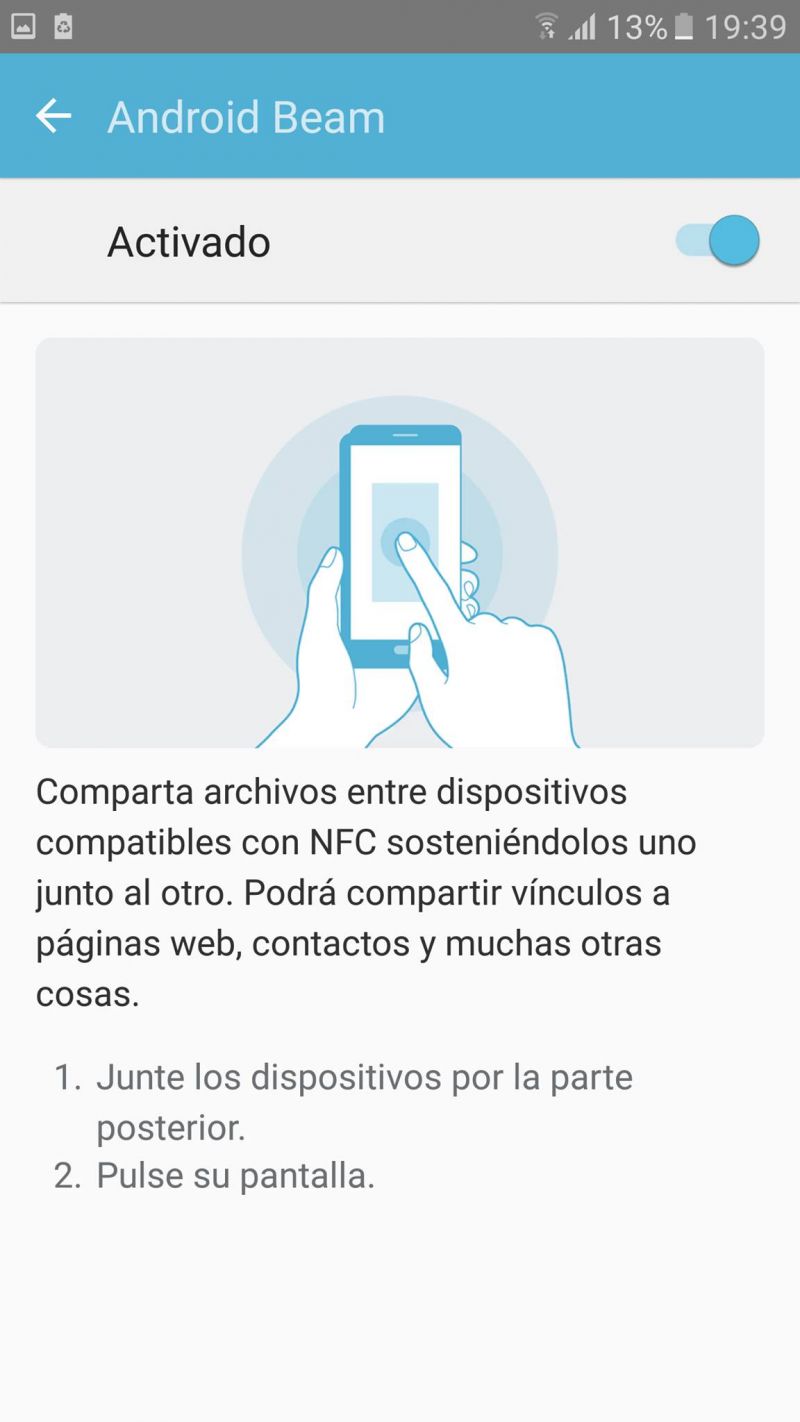Go back from Android Beam settings
800x1422 pixels.
point(54,117)
